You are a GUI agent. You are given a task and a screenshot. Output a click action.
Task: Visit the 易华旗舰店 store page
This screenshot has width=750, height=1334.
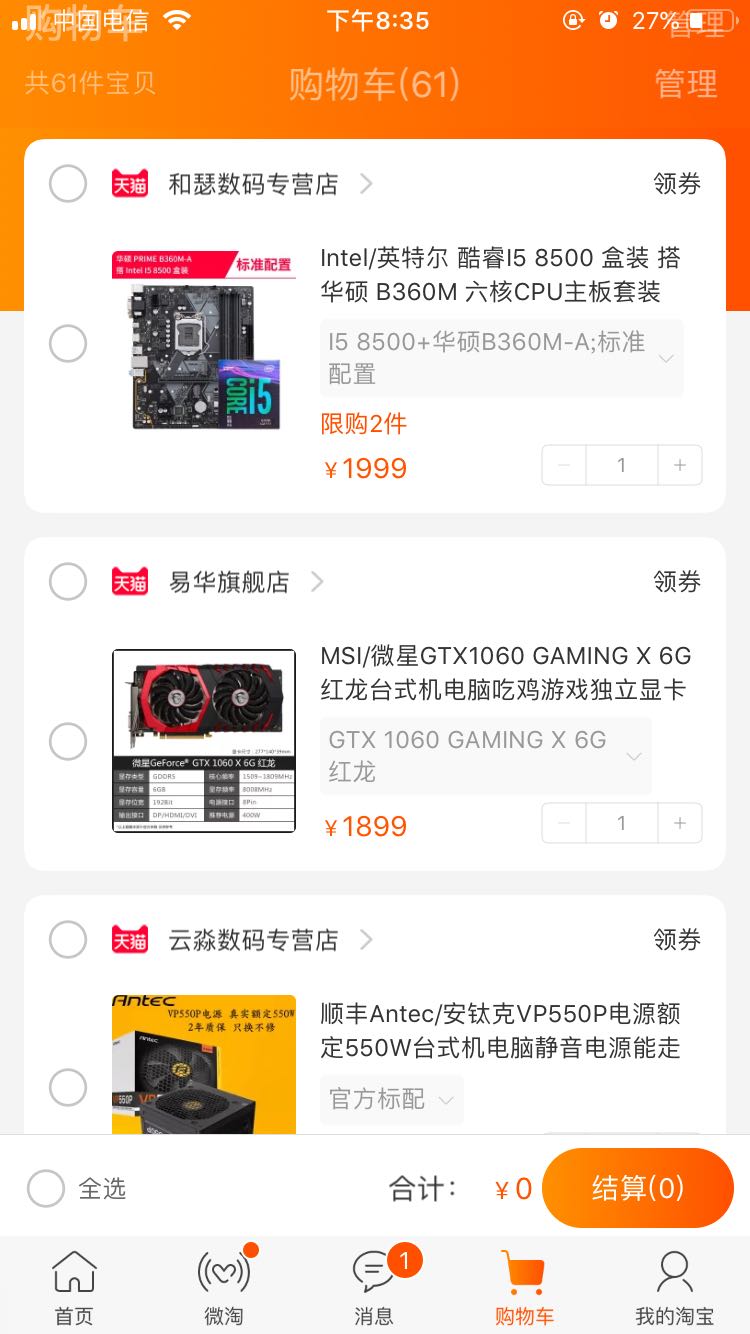click(x=229, y=582)
